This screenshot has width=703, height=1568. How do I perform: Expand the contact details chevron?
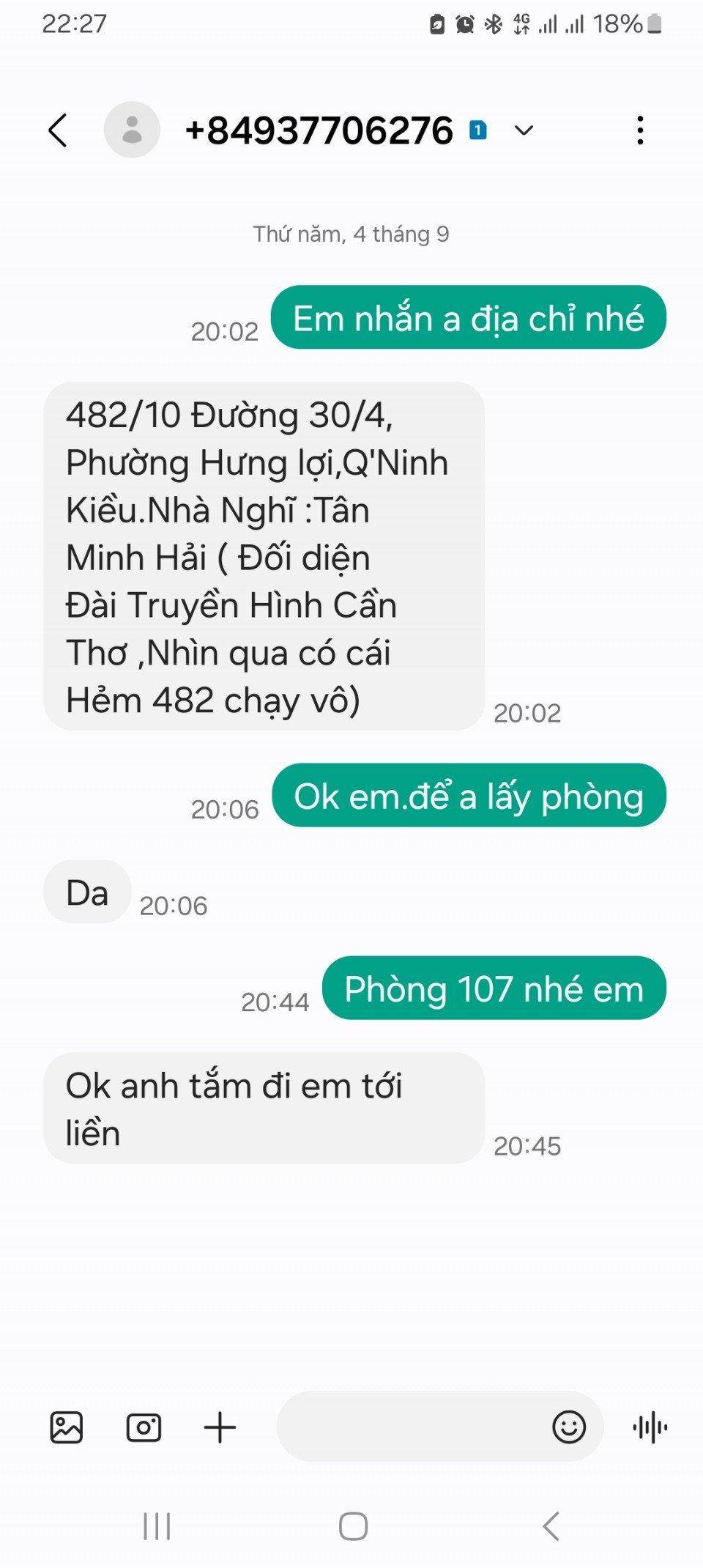click(x=524, y=130)
